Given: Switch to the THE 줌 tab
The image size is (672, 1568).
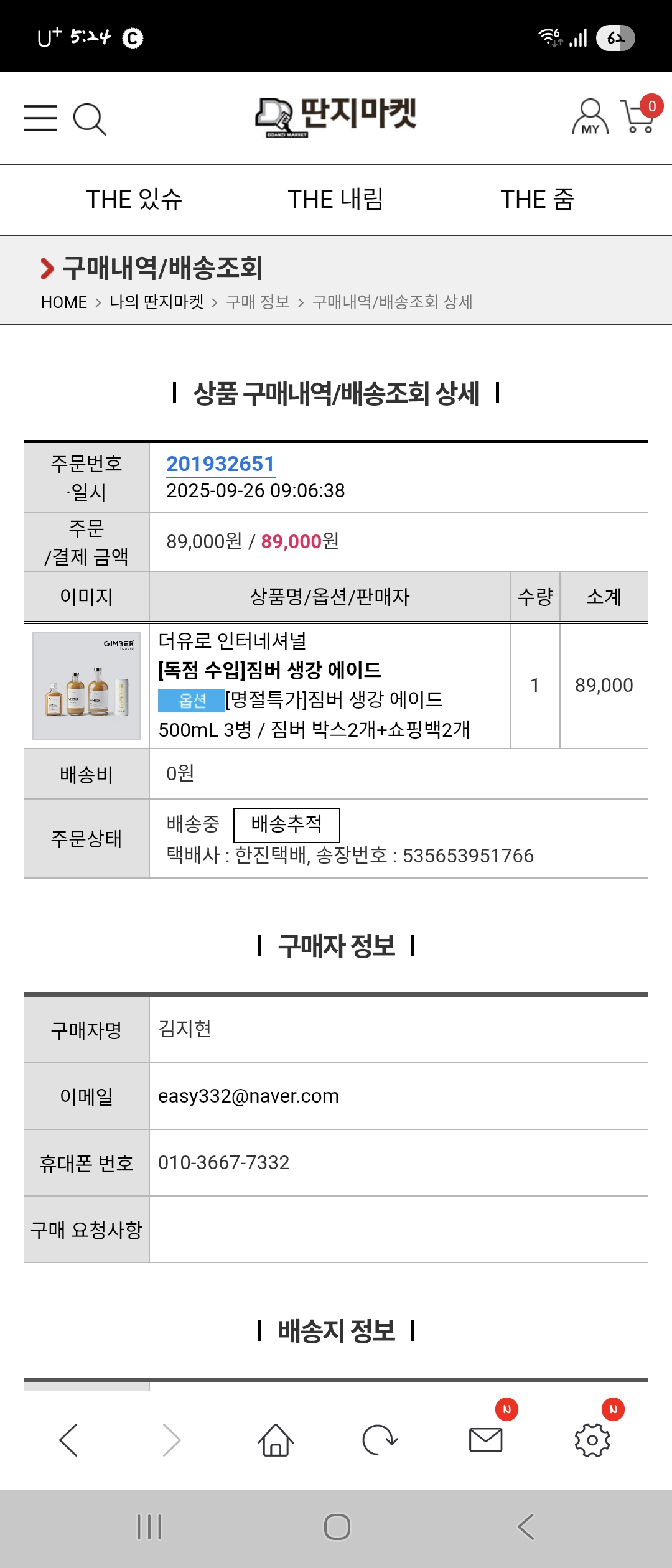Looking at the screenshot, I should (x=537, y=200).
